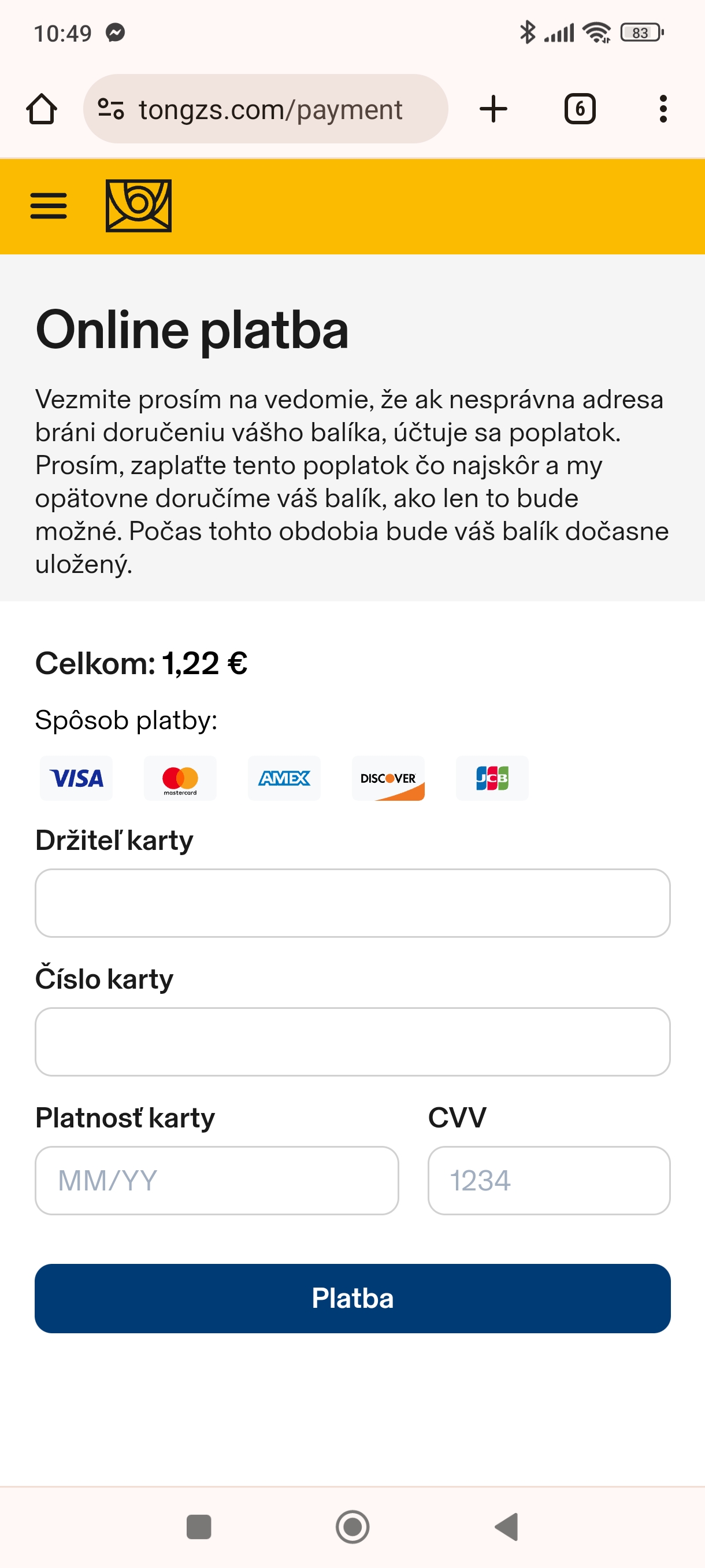Image resolution: width=705 pixels, height=1568 pixels.
Task: Tap the blue Platba button
Action: (x=353, y=1299)
